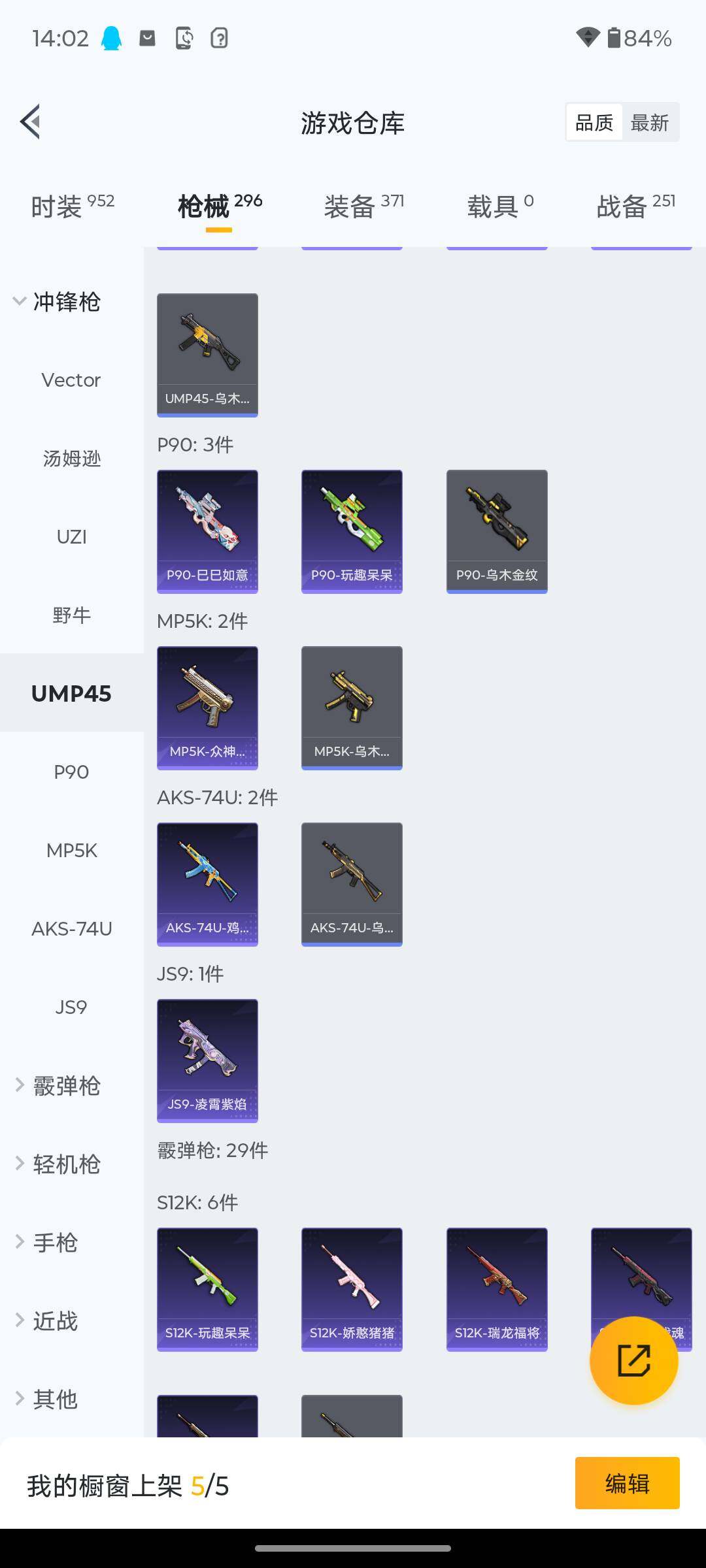Switch to the 时装 tab

72,206
